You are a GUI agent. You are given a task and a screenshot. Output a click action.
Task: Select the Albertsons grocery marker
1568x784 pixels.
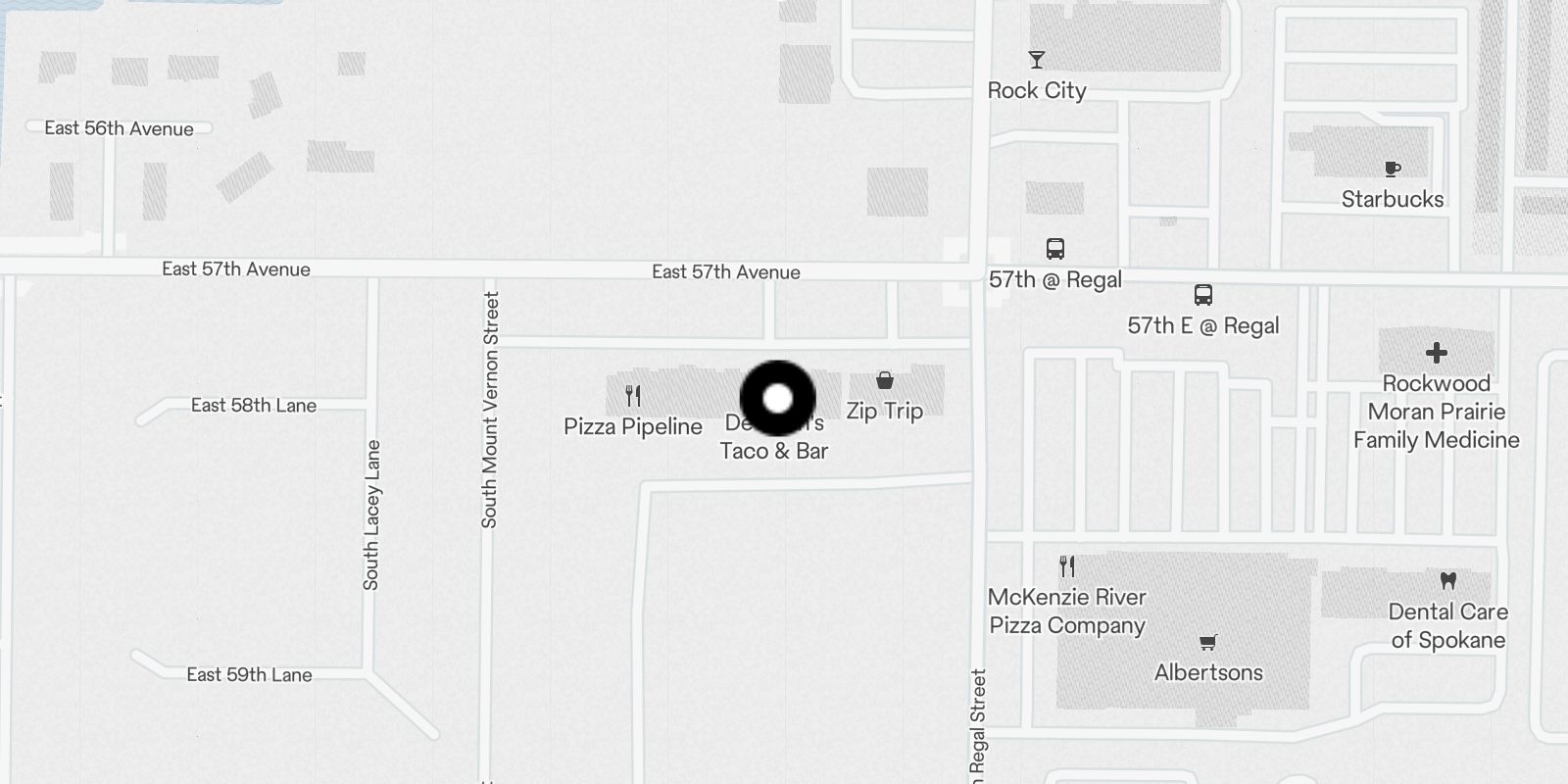point(1207,643)
